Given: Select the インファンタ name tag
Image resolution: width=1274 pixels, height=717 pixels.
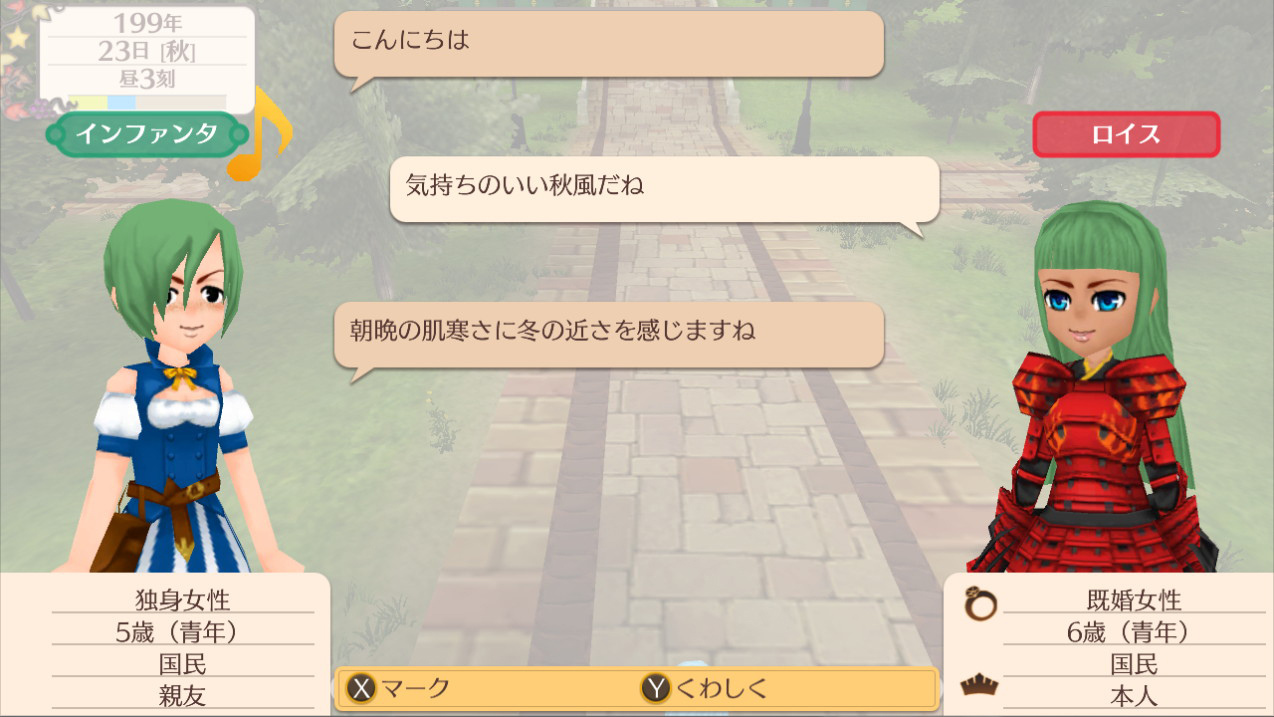Looking at the screenshot, I should (x=146, y=135).
